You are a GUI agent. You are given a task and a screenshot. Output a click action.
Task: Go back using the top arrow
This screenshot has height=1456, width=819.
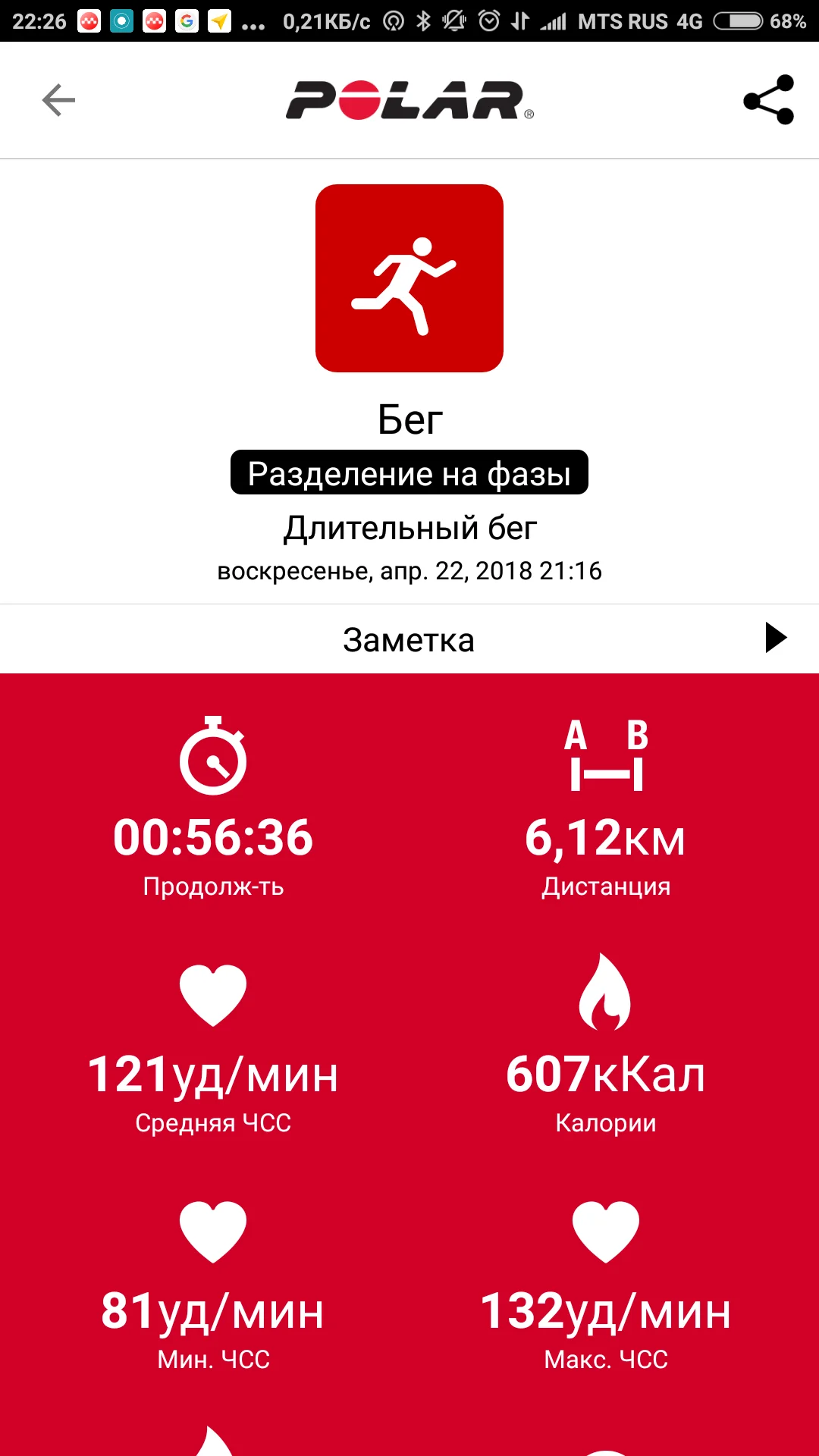(58, 100)
